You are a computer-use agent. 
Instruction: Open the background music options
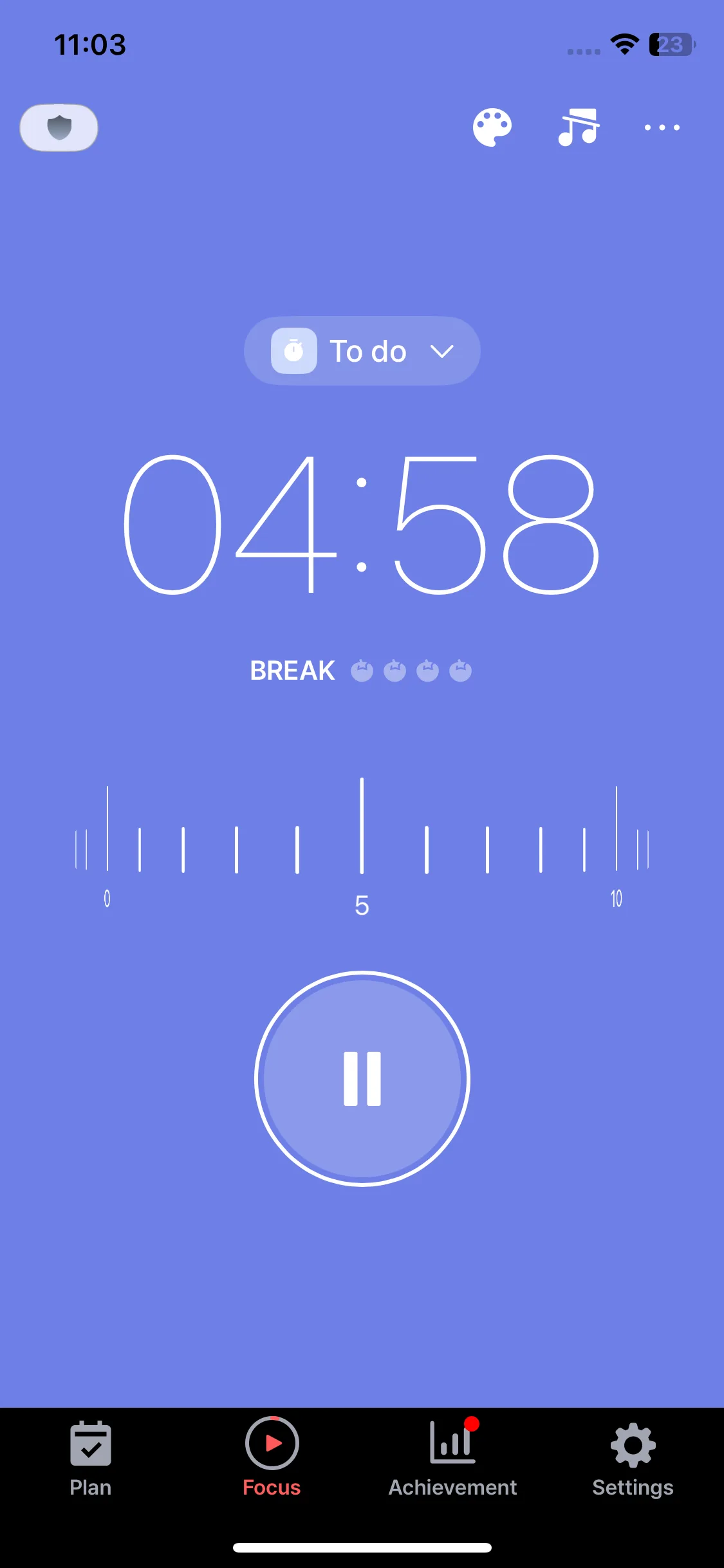point(579,127)
